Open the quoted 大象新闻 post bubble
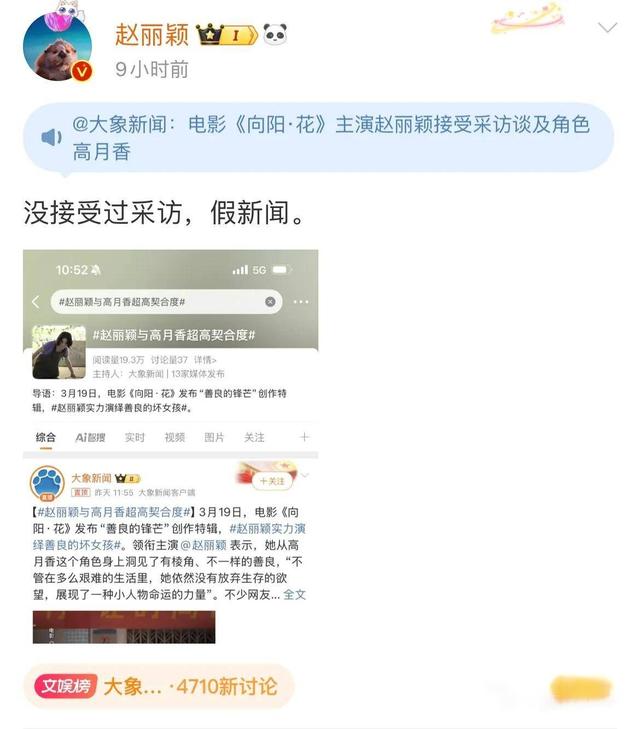The image size is (640, 729). coord(318,137)
